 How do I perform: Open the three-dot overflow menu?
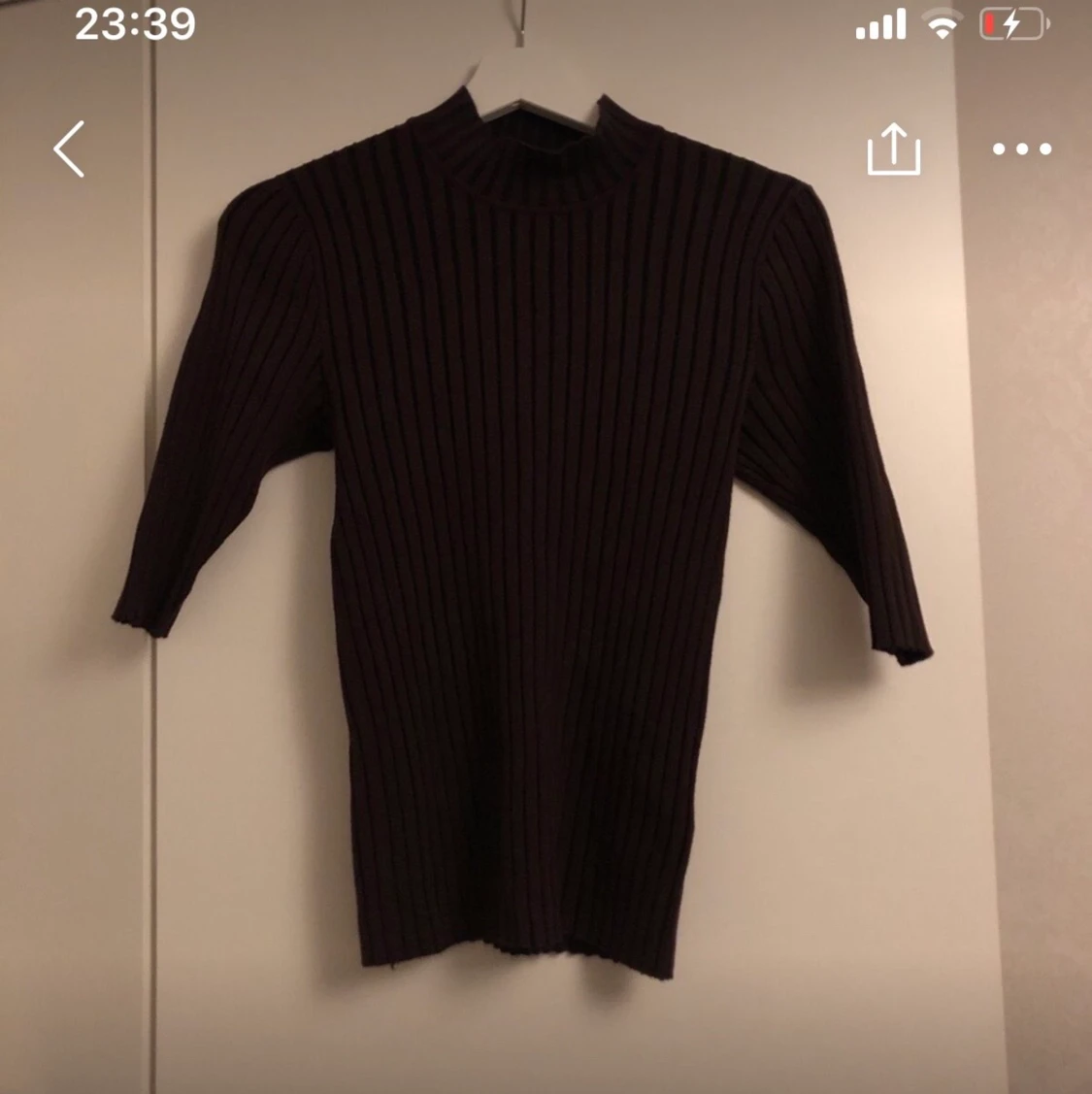pyautogui.click(x=1021, y=149)
